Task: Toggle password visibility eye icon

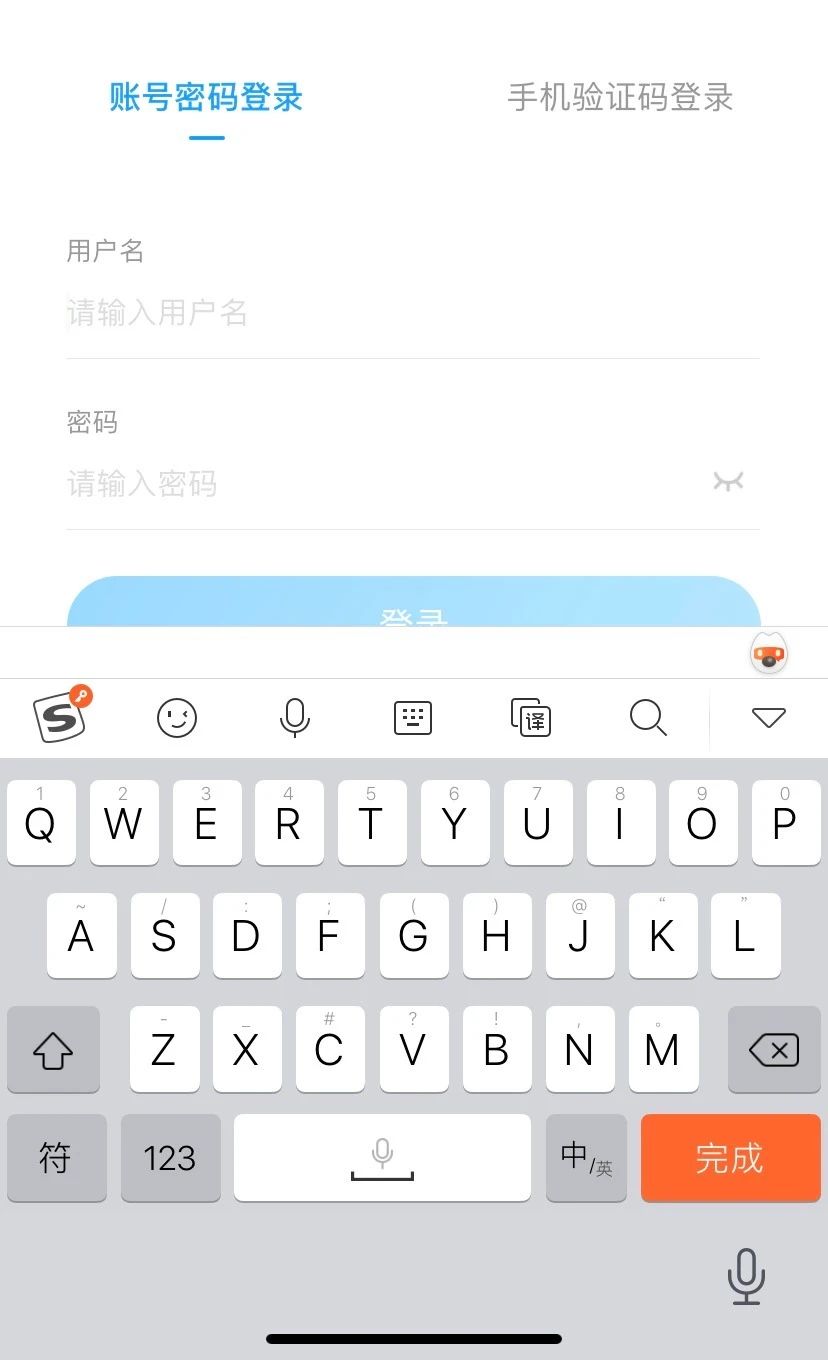Action: pyautogui.click(x=728, y=482)
